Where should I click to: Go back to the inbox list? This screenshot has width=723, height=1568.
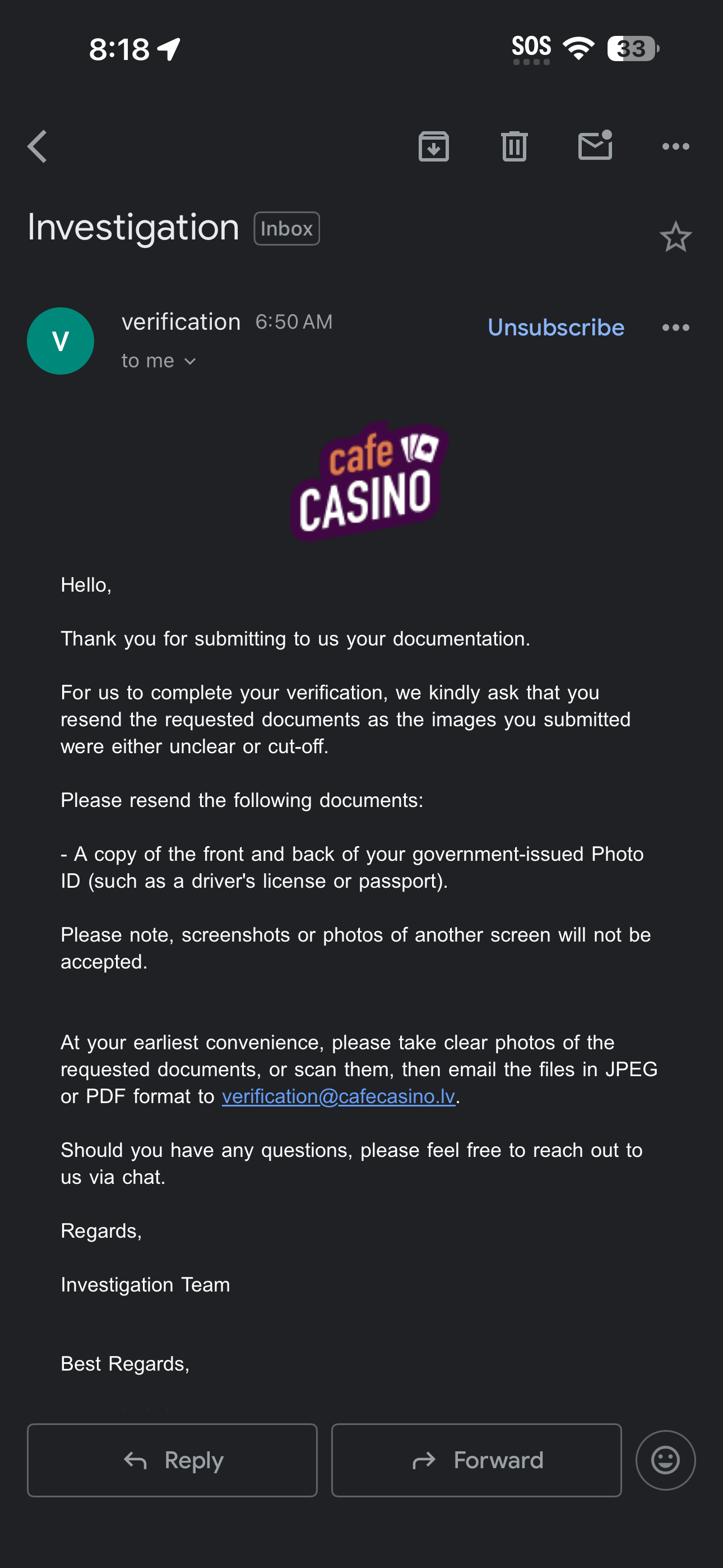coord(38,147)
